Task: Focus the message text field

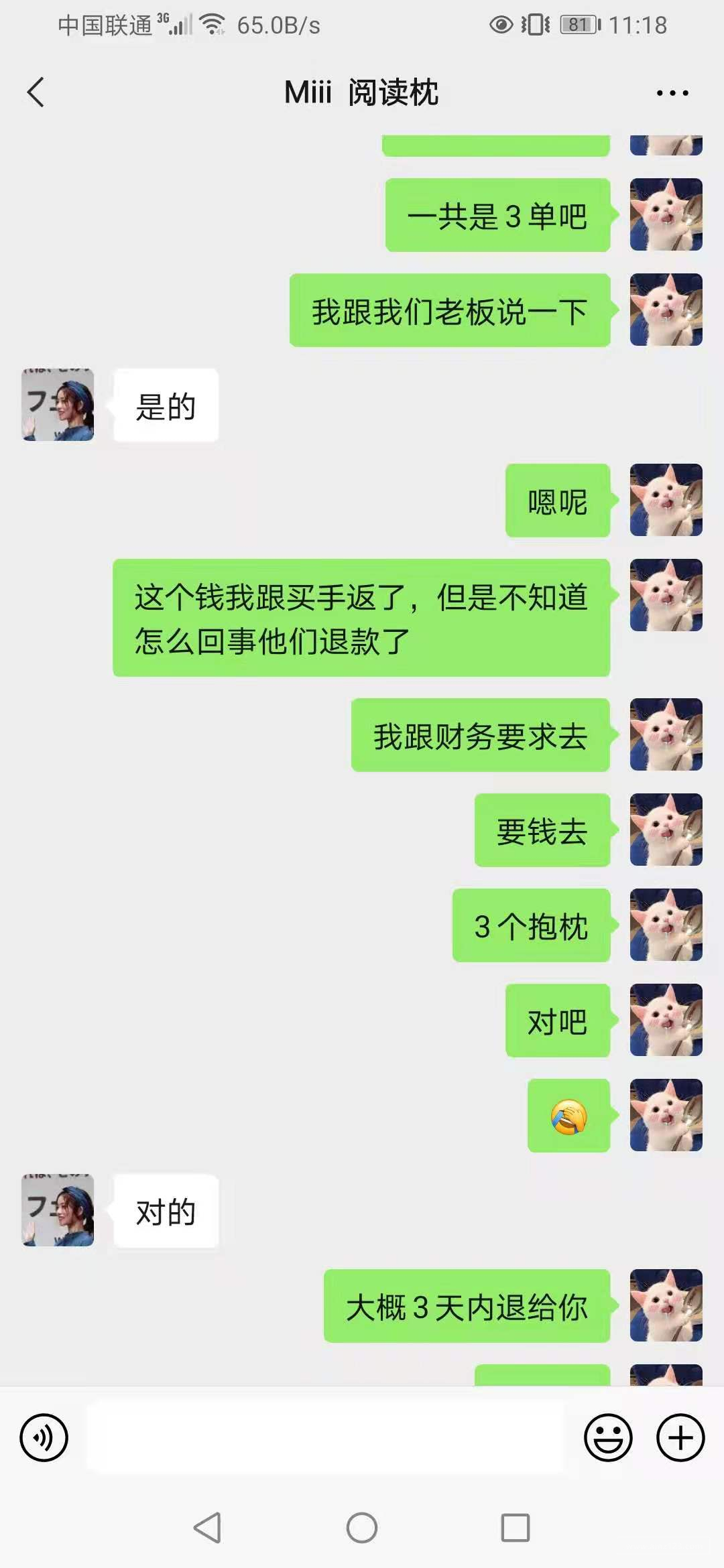Action: pyautogui.click(x=325, y=1437)
